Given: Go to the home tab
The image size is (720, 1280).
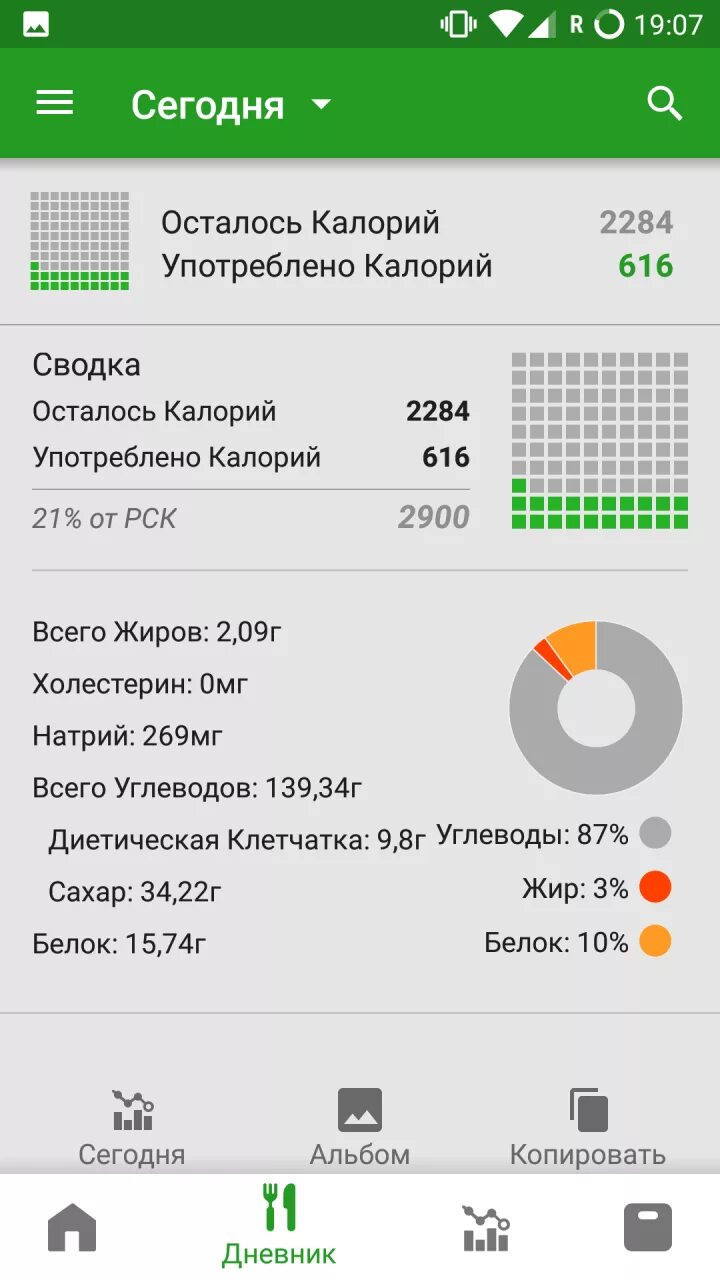Looking at the screenshot, I should point(72,1227).
